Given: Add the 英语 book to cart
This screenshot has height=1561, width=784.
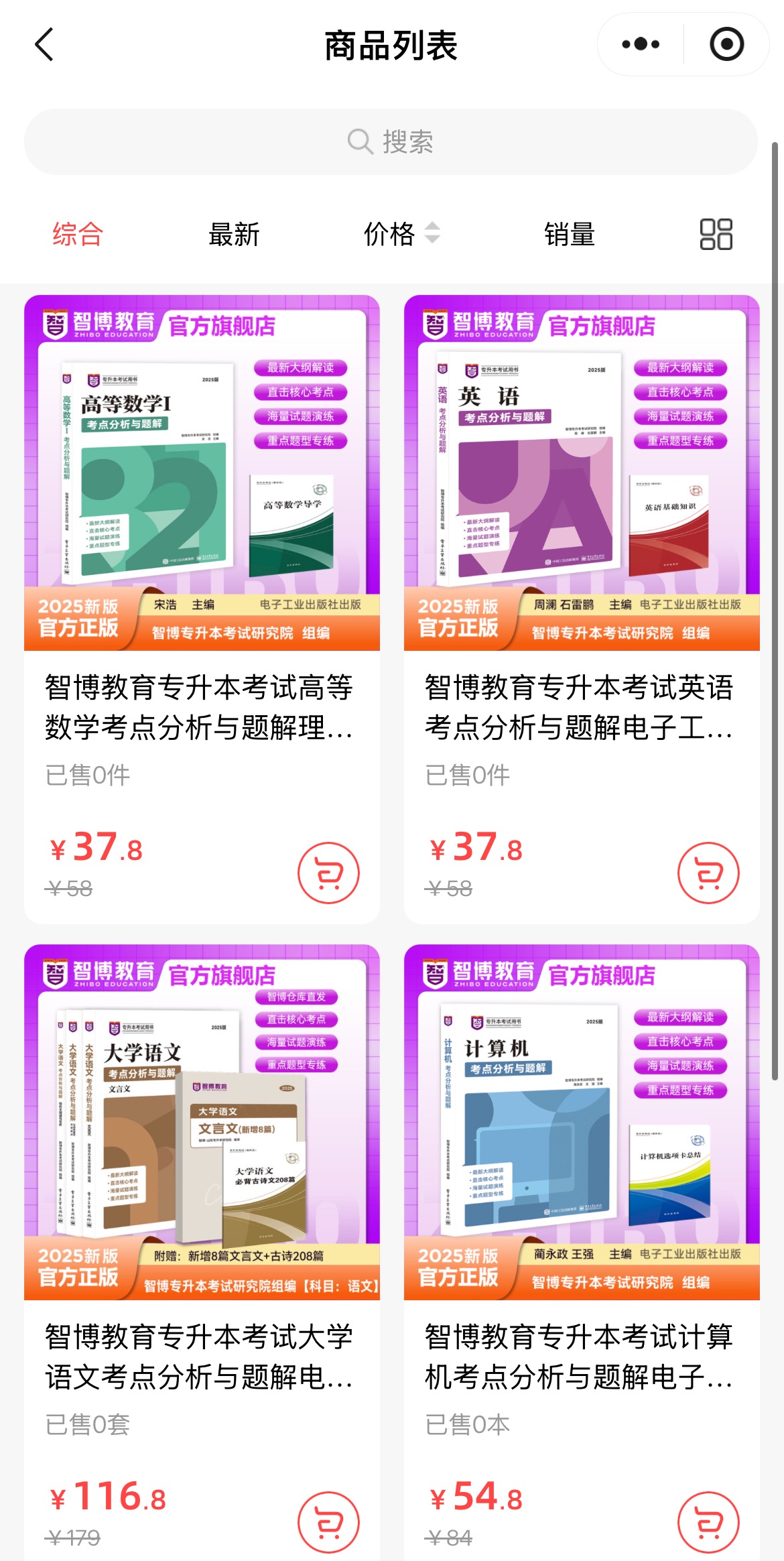Looking at the screenshot, I should [x=708, y=873].
